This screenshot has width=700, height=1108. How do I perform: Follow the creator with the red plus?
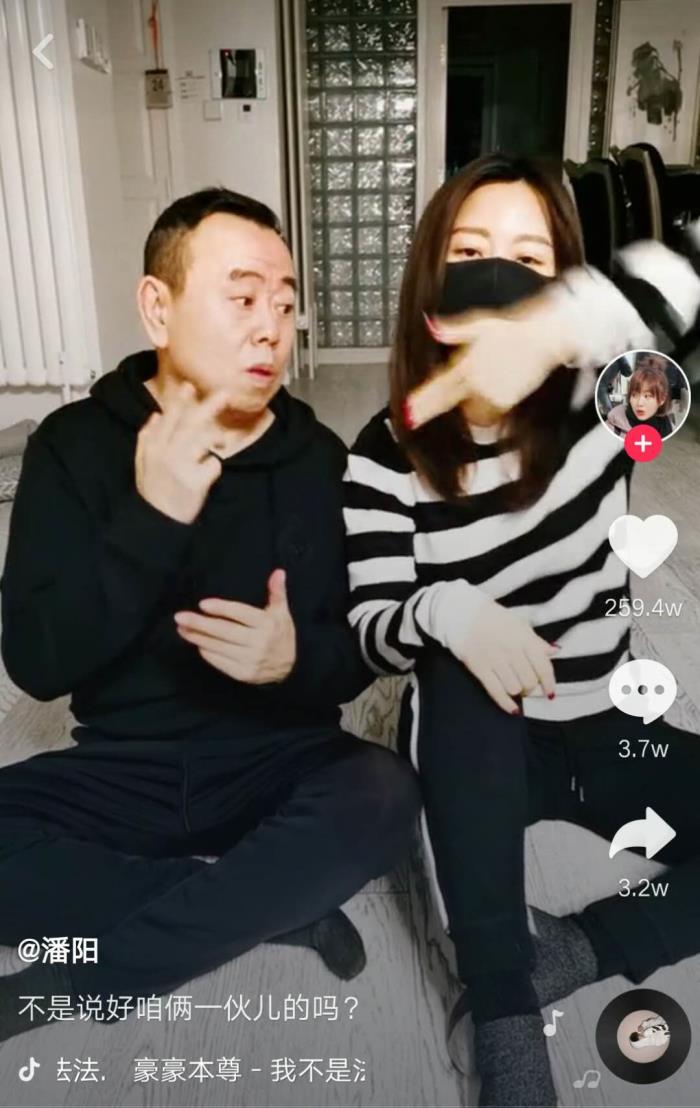tap(642, 442)
